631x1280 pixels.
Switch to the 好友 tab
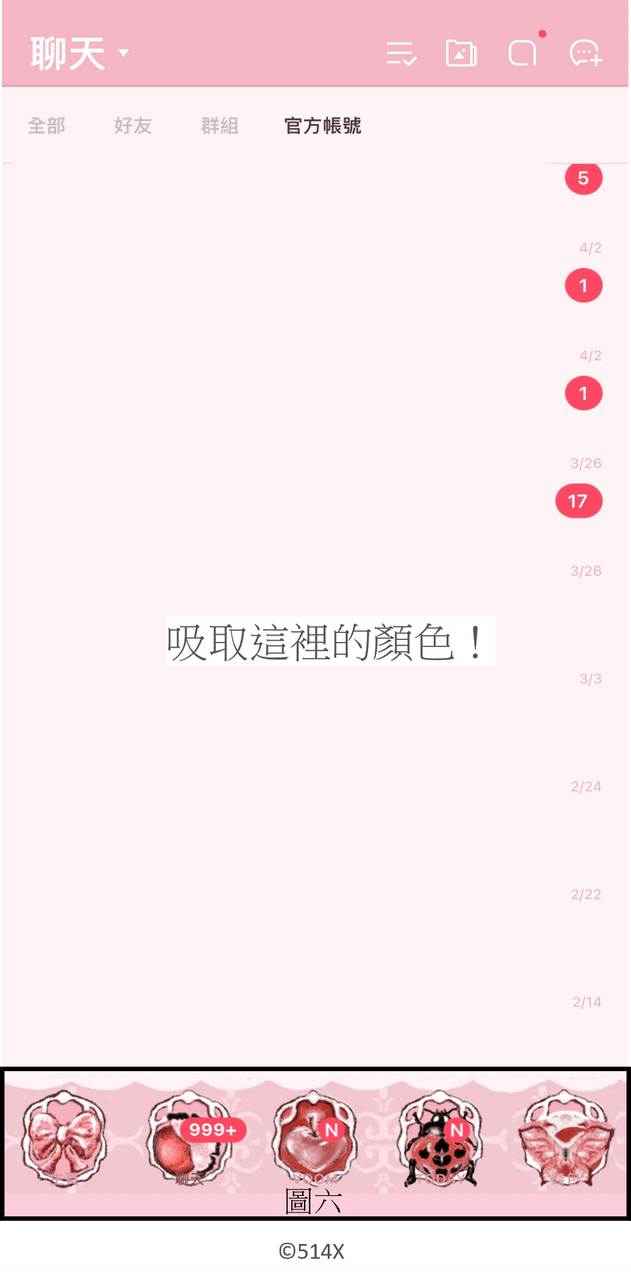[x=133, y=126]
